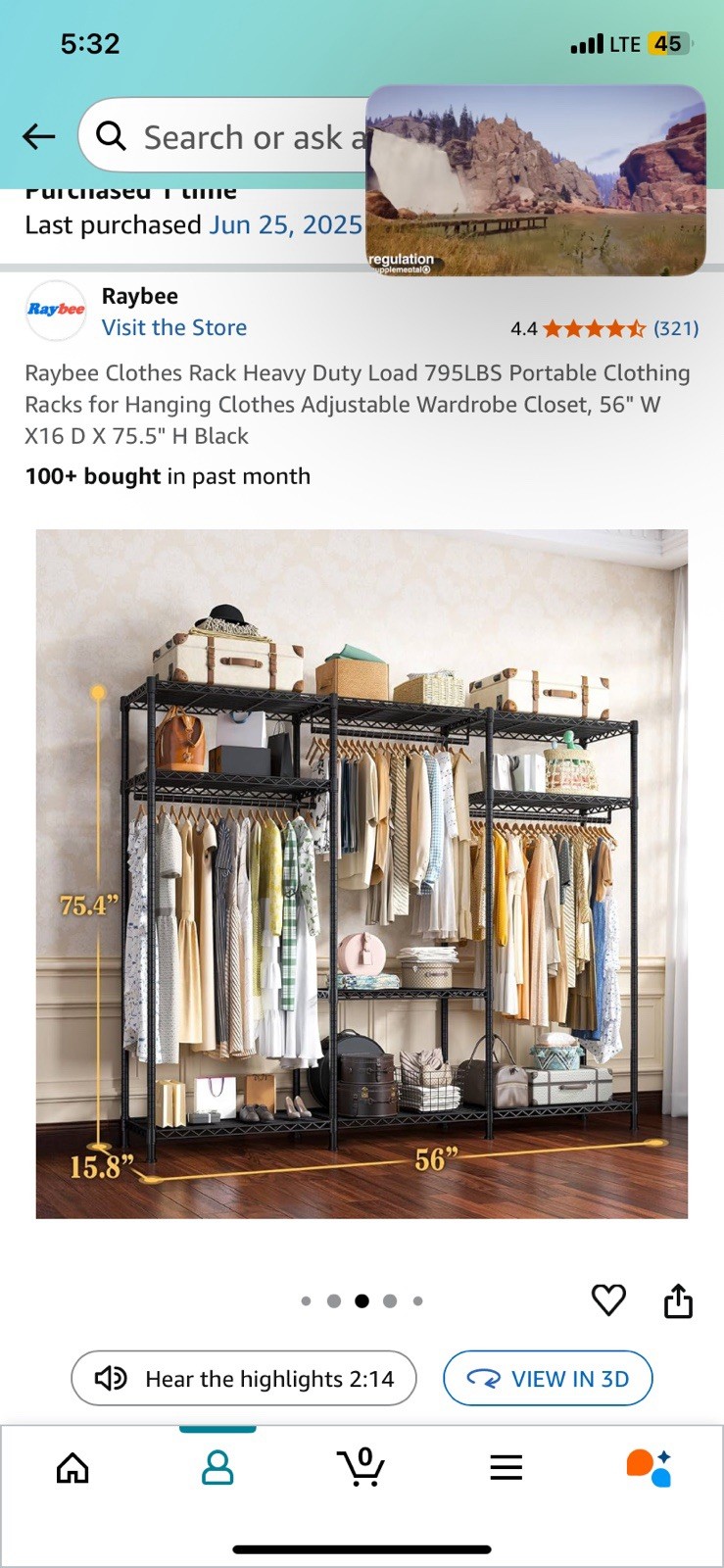Open the picture-in-picture video overlay

[x=536, y=179]
